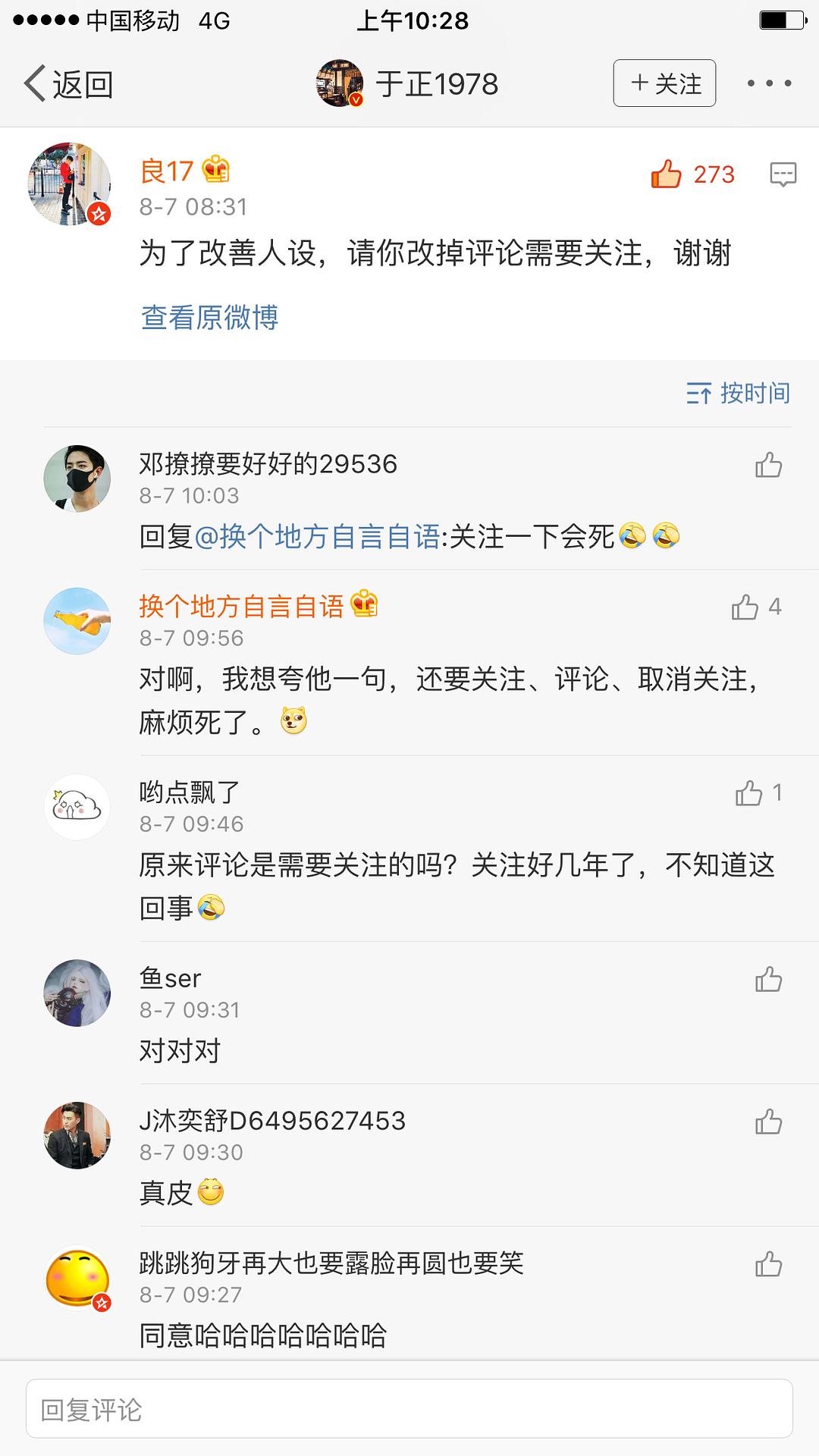Like 鱼ser's comment 对对对
Image resolution: width=819 pixels, height=1456 pixels.
[x=768, y=979]
